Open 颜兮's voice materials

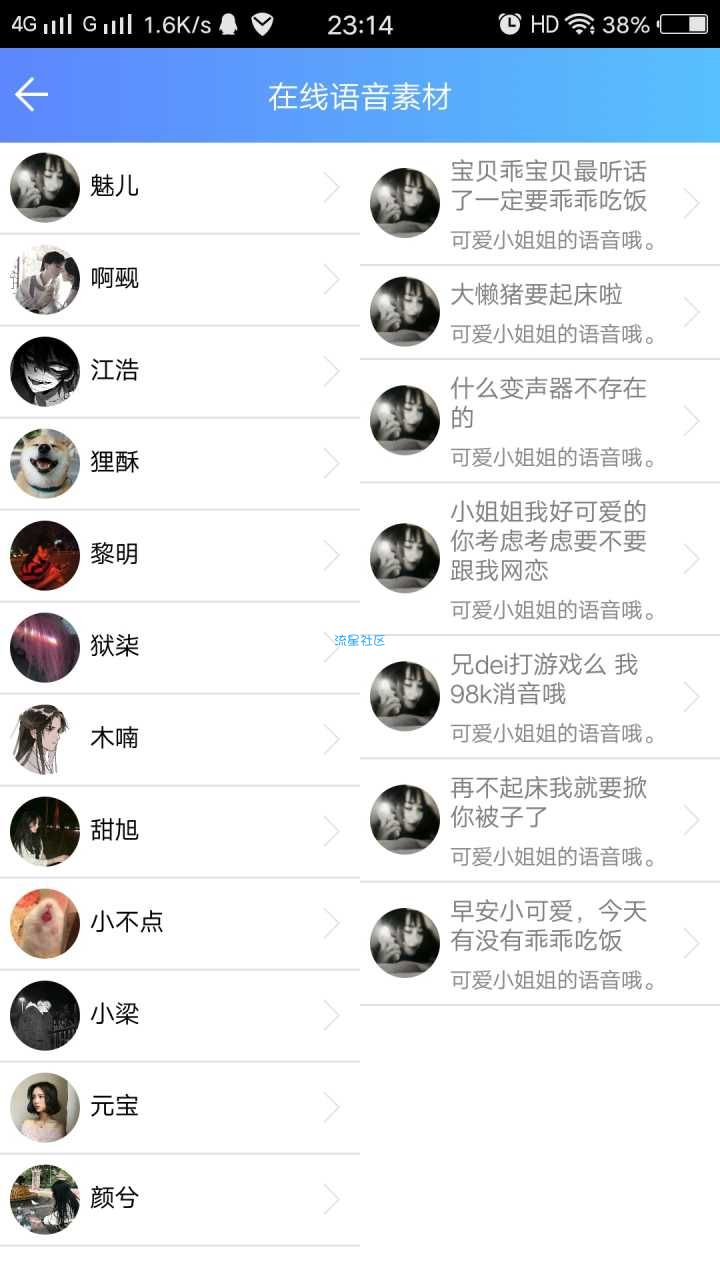pos(180,1198)
